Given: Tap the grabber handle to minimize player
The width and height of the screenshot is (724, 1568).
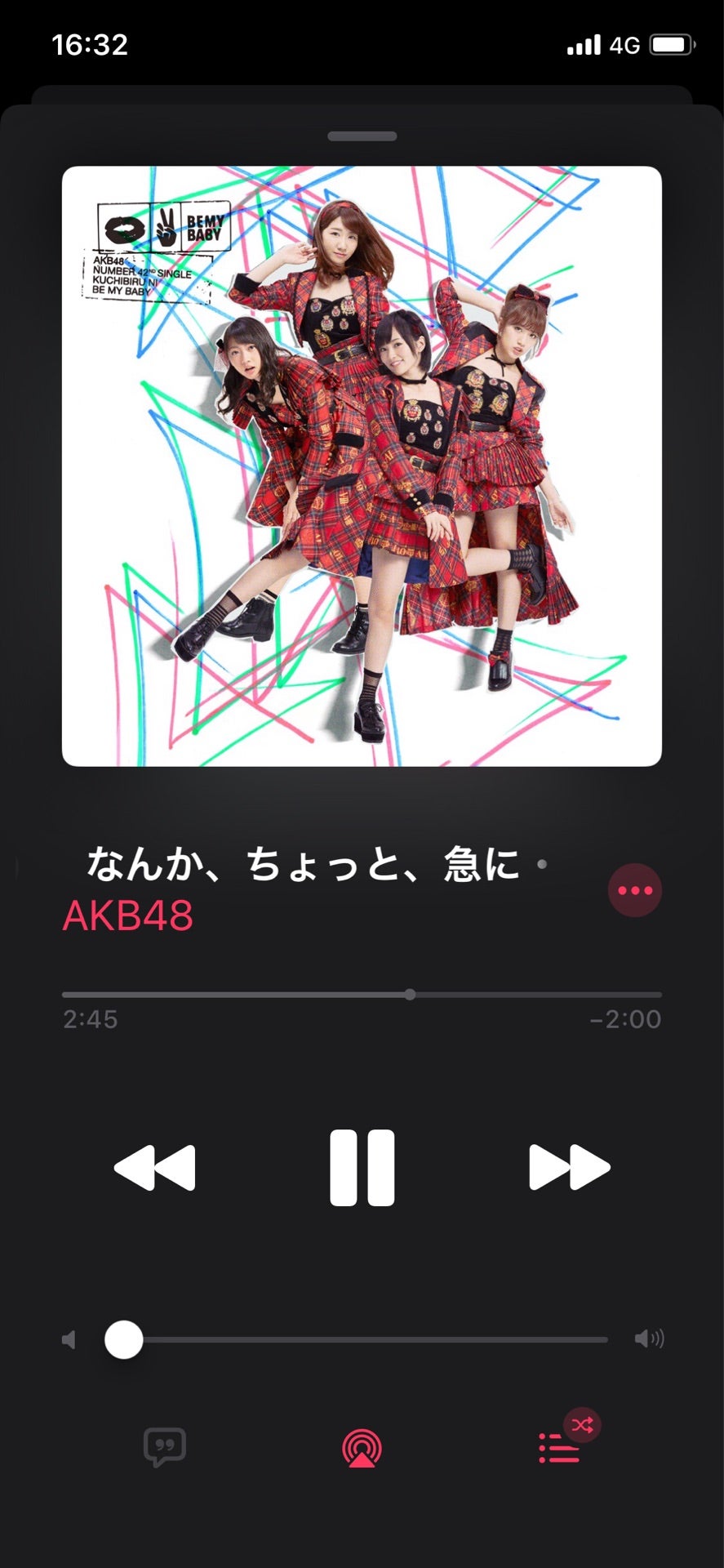Looking at the screenshot, I should tap(362, 136).
